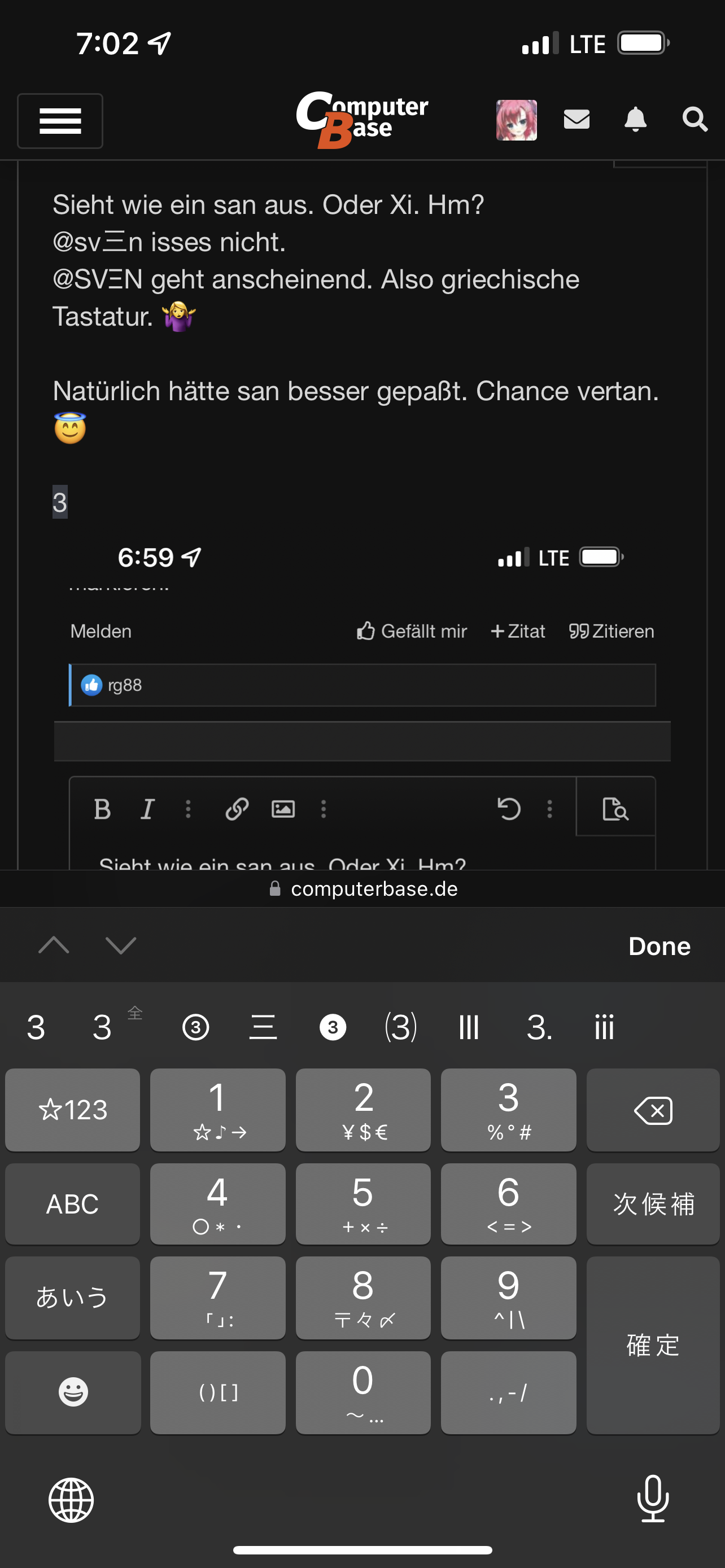Jump to previous field with up arrow
This screenshot has width=725, height=1568.
point(54,945)
